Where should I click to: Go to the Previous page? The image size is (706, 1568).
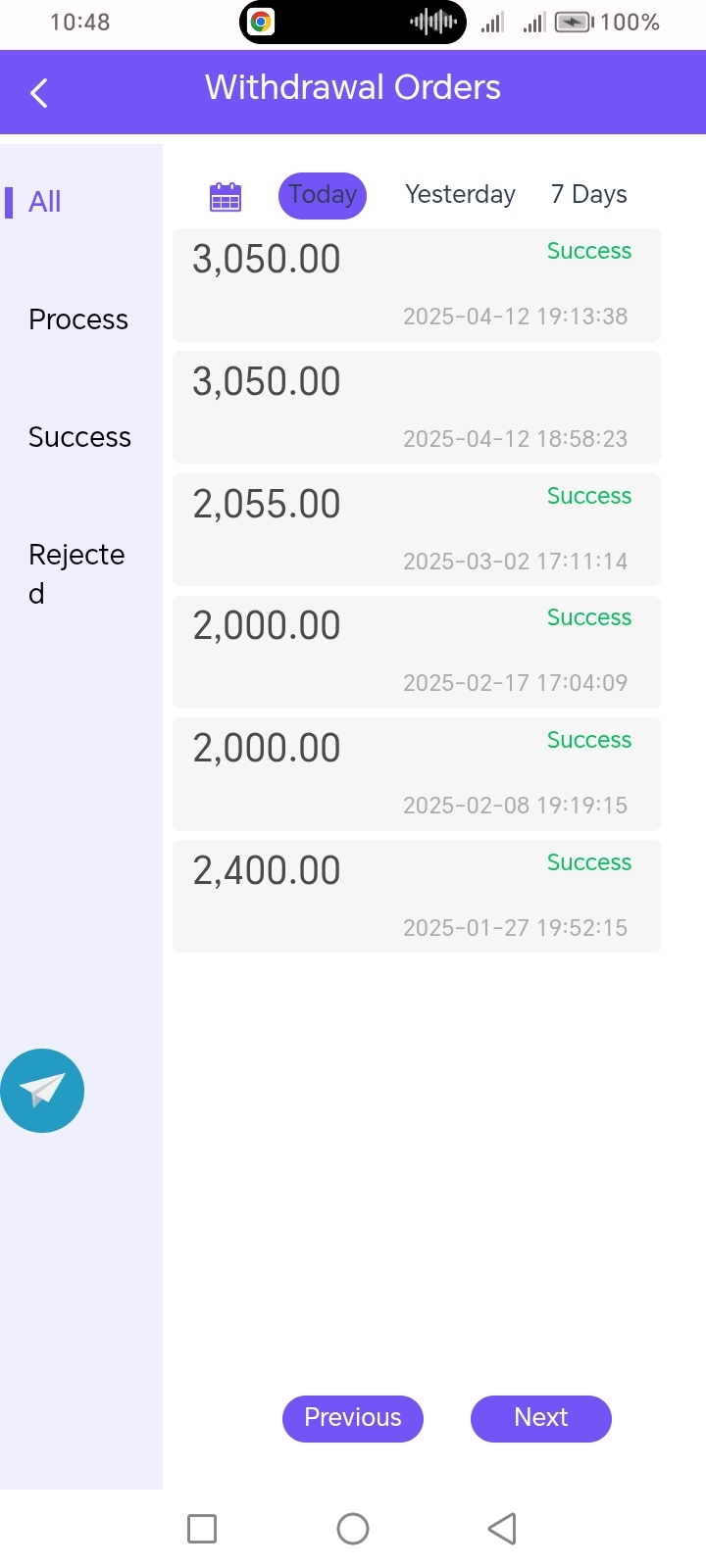click(353, 1418)
